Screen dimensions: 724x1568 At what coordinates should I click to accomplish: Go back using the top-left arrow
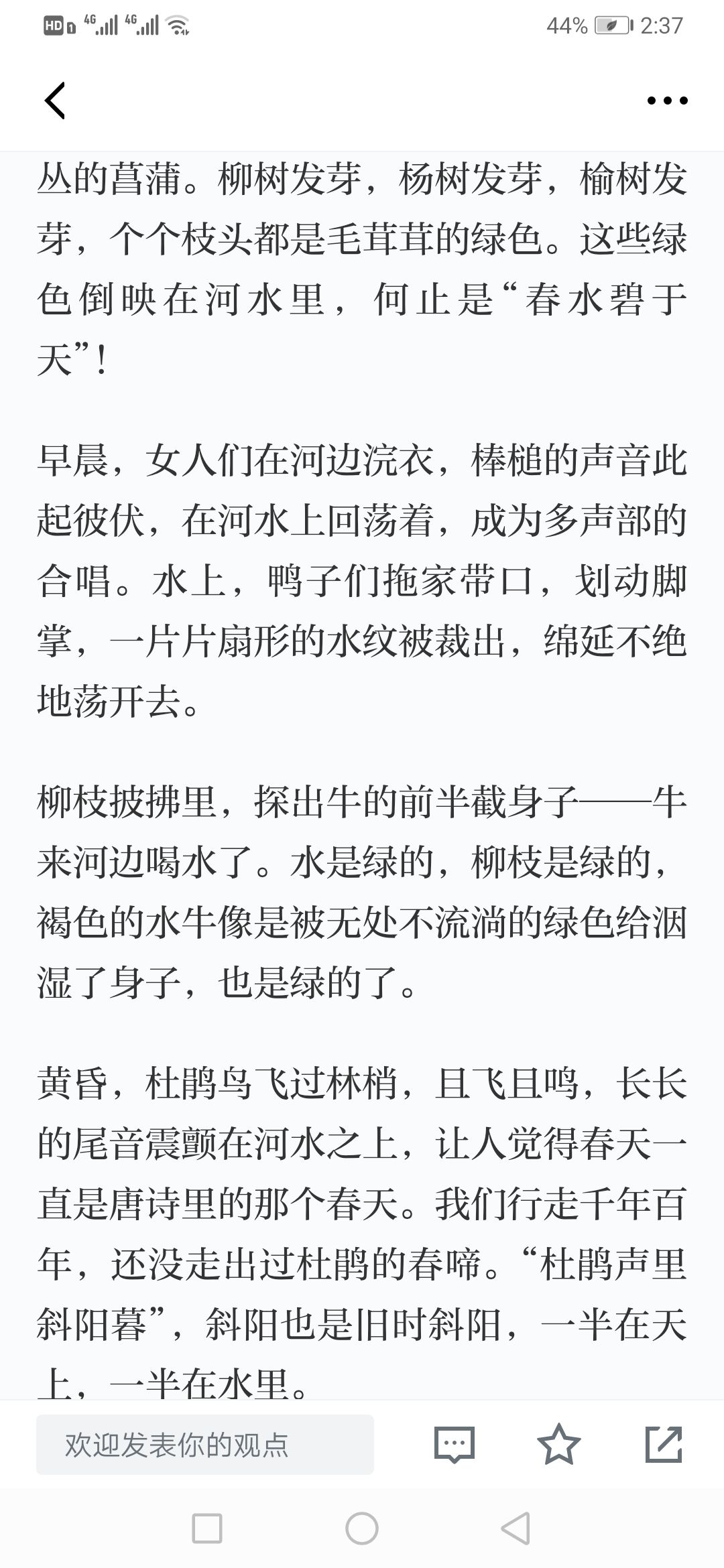[x=55, y=101]
